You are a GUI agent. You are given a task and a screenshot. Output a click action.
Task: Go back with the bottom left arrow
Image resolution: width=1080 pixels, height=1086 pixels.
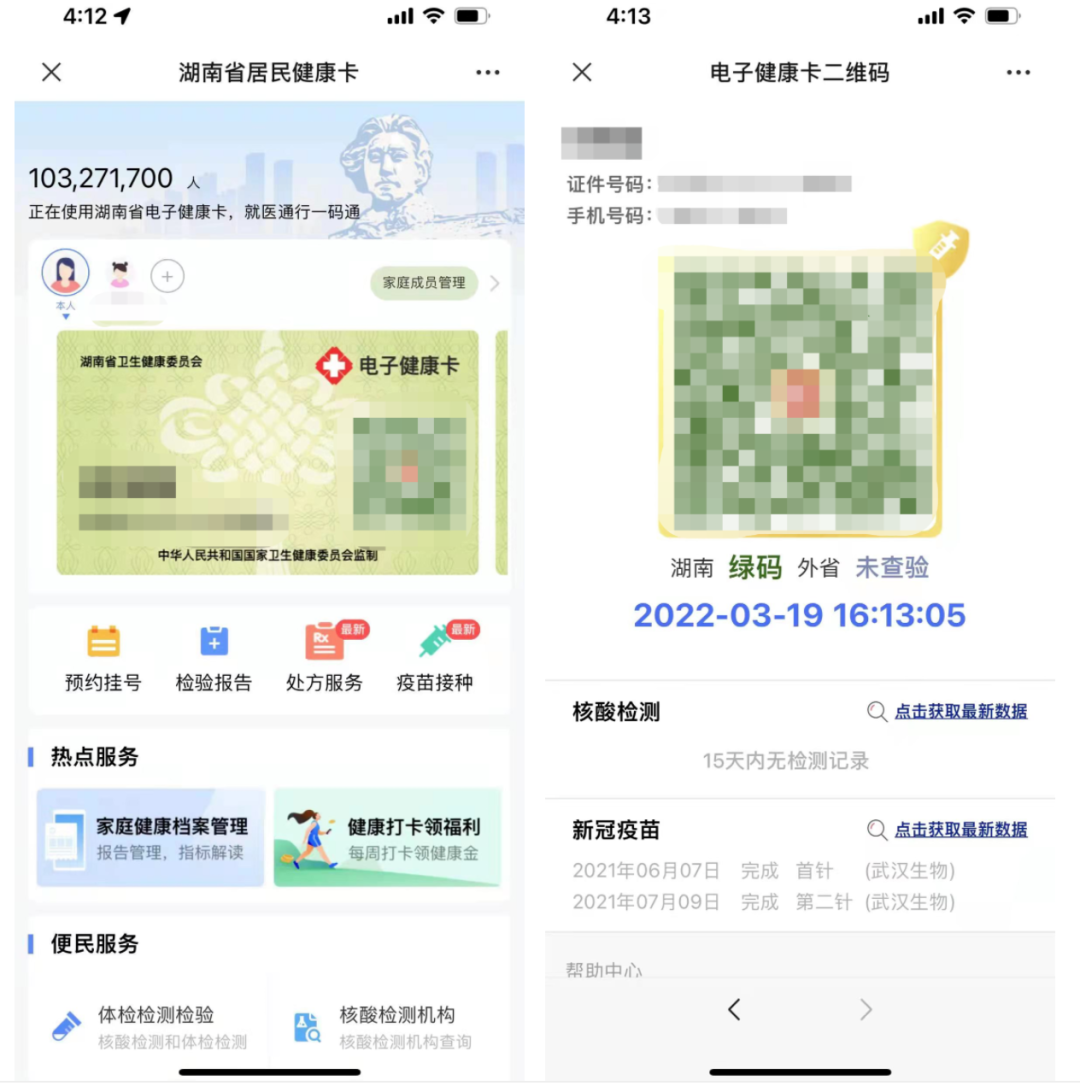(x=734, y=1010)
